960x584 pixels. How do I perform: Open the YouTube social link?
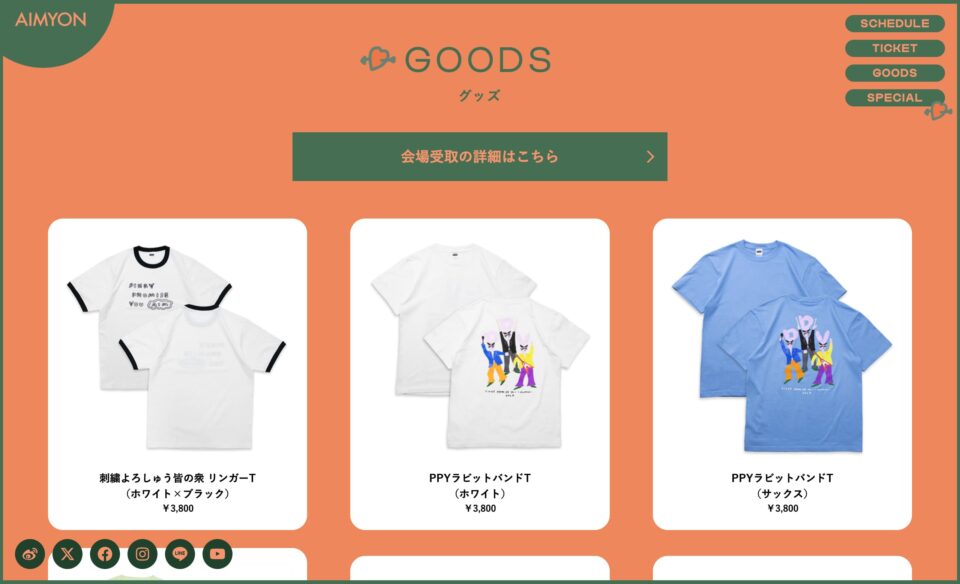[x=217, y=553]
